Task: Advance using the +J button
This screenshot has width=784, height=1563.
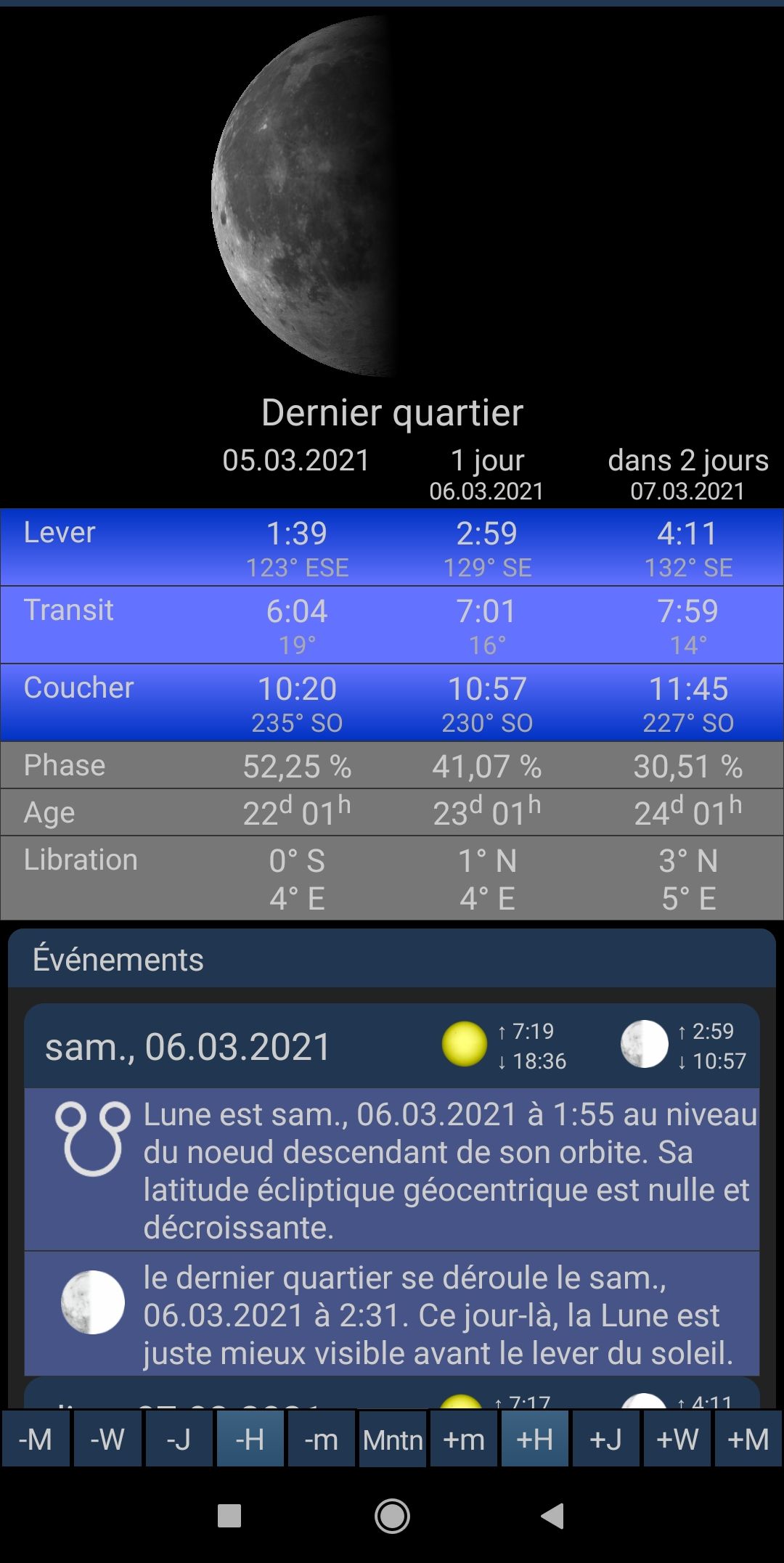Action: click(605, 1439)
